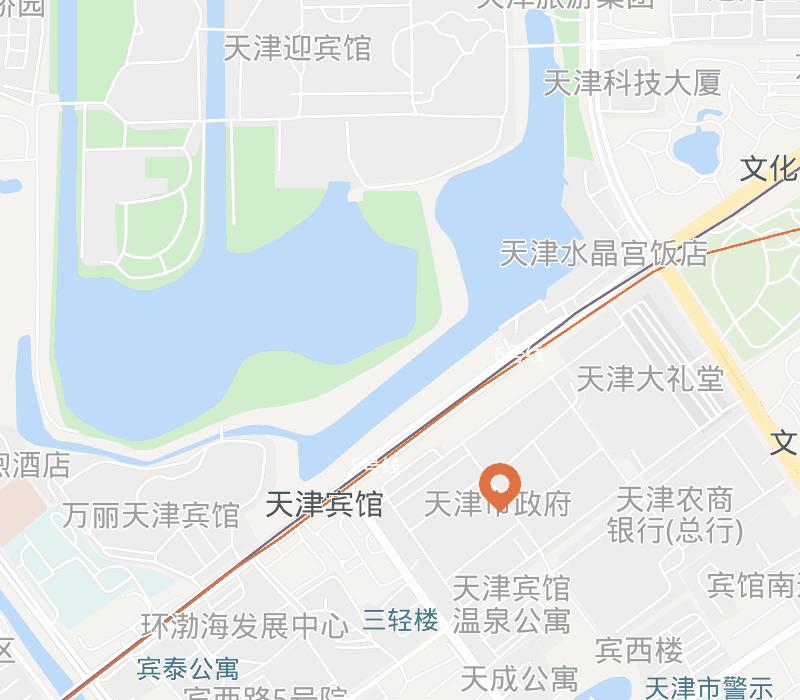Select 万丽天津宾馆 on the map
The height and width of the screenshot is (700, 800).
click(151, 516)
